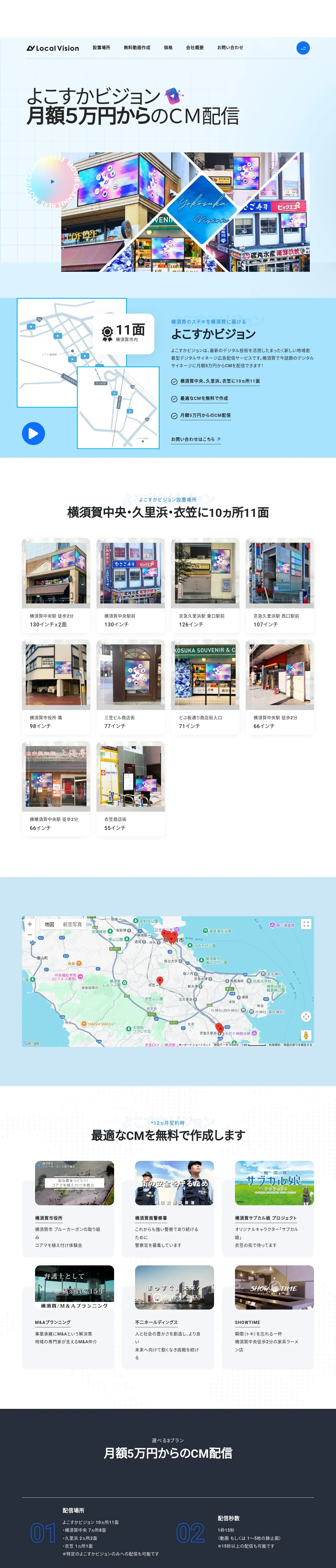Switch map to 航空写真 view
This screenshot has width=336, height=1568.
[72, 924]
